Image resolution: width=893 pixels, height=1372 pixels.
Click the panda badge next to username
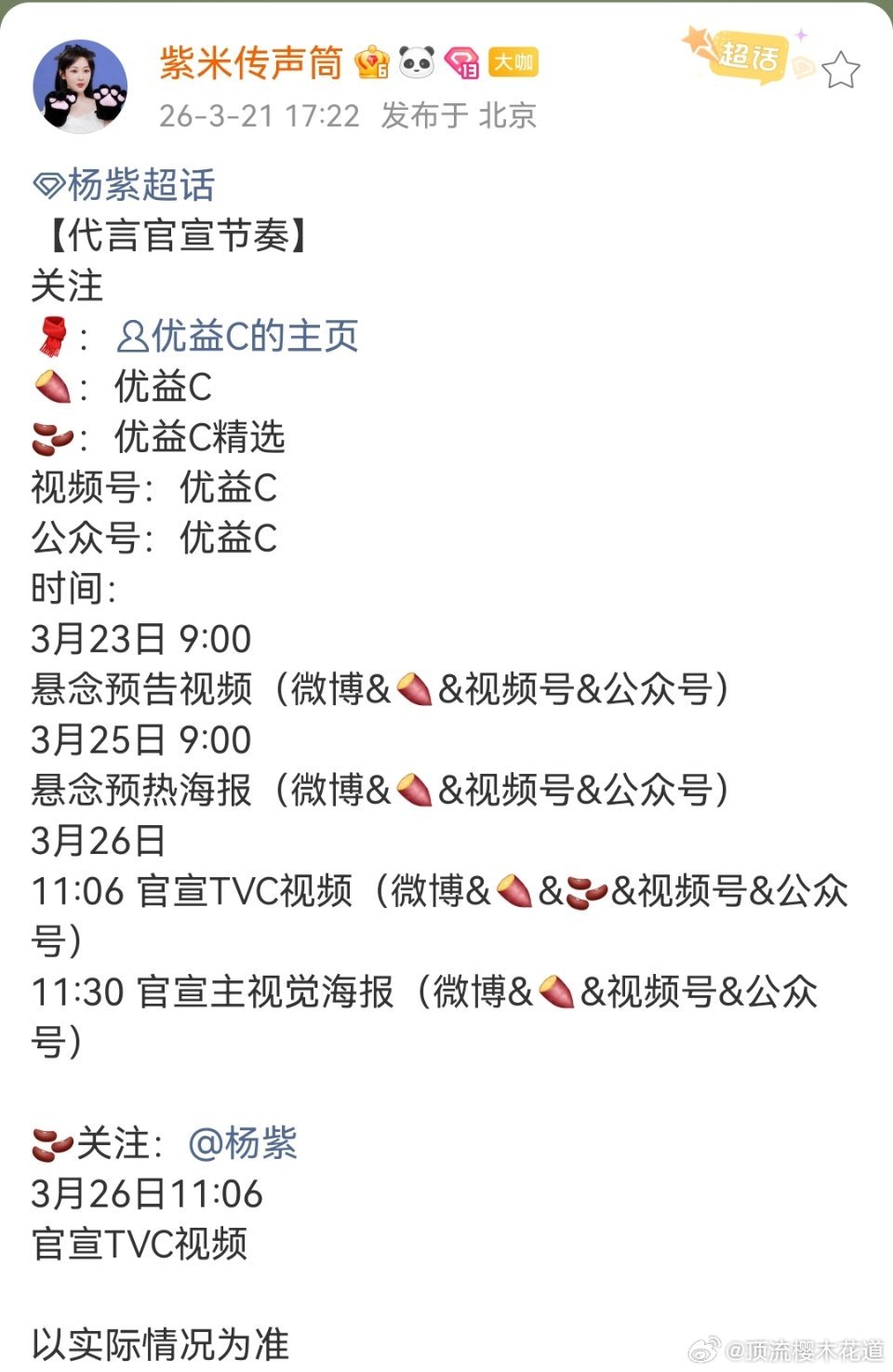418,63
